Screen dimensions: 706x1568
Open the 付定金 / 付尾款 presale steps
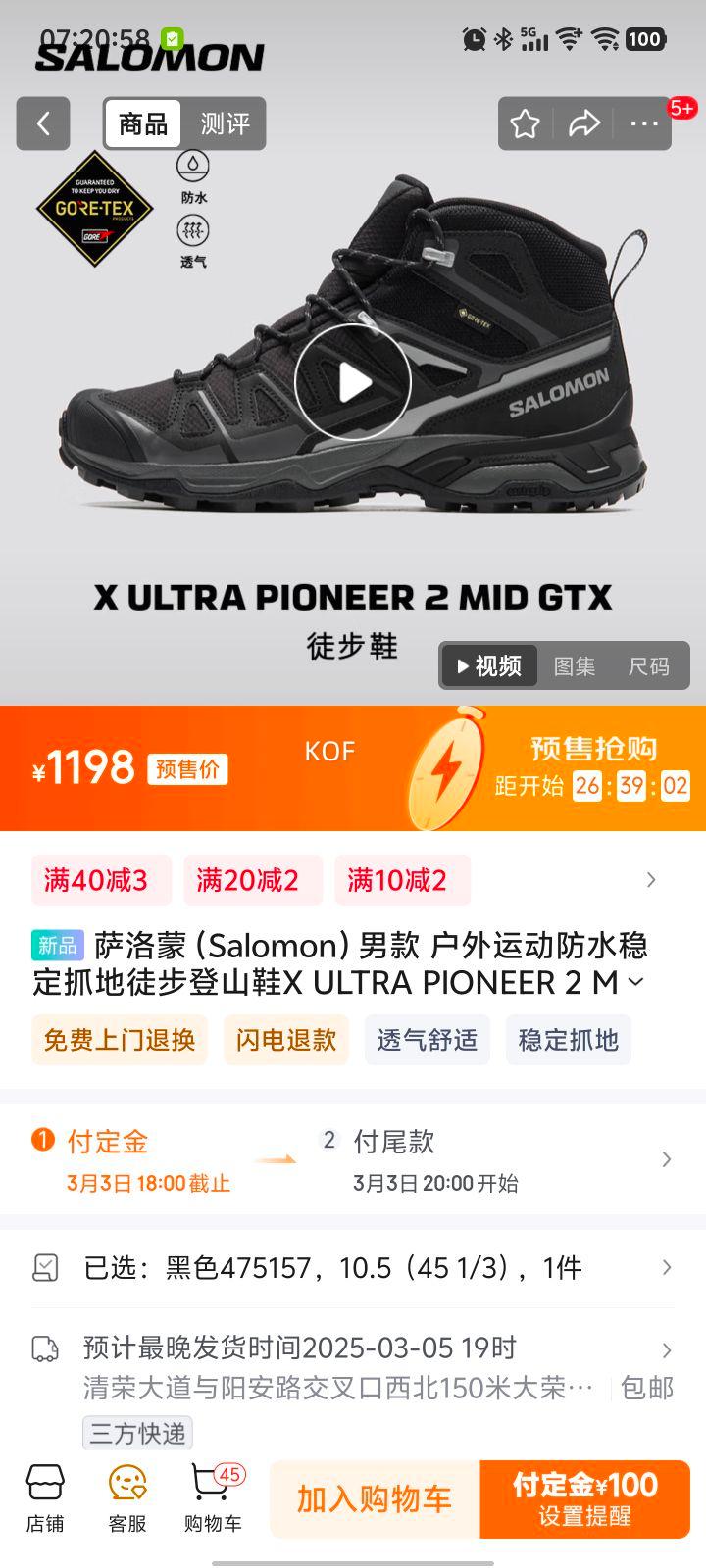[x=353, y=1160]
